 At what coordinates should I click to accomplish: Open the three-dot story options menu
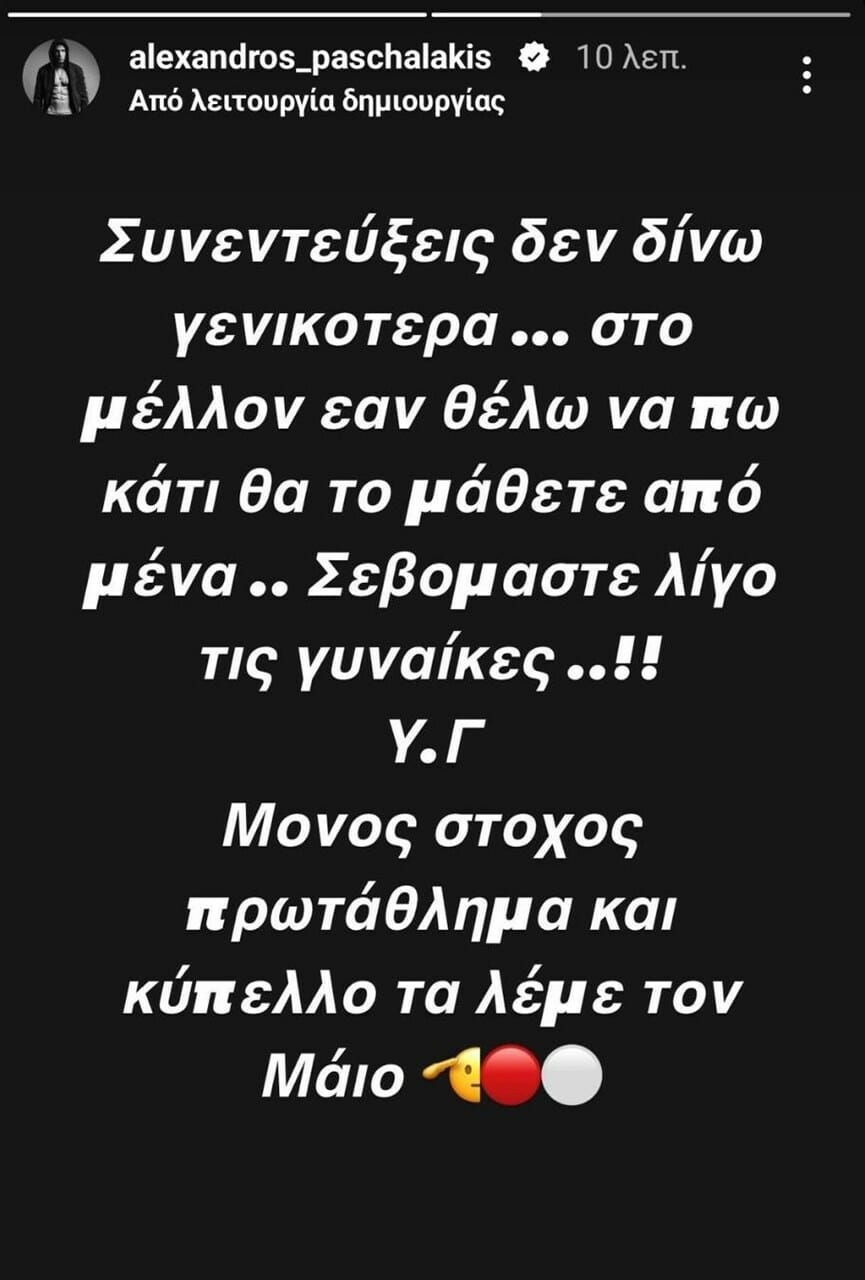coord(808,75)
